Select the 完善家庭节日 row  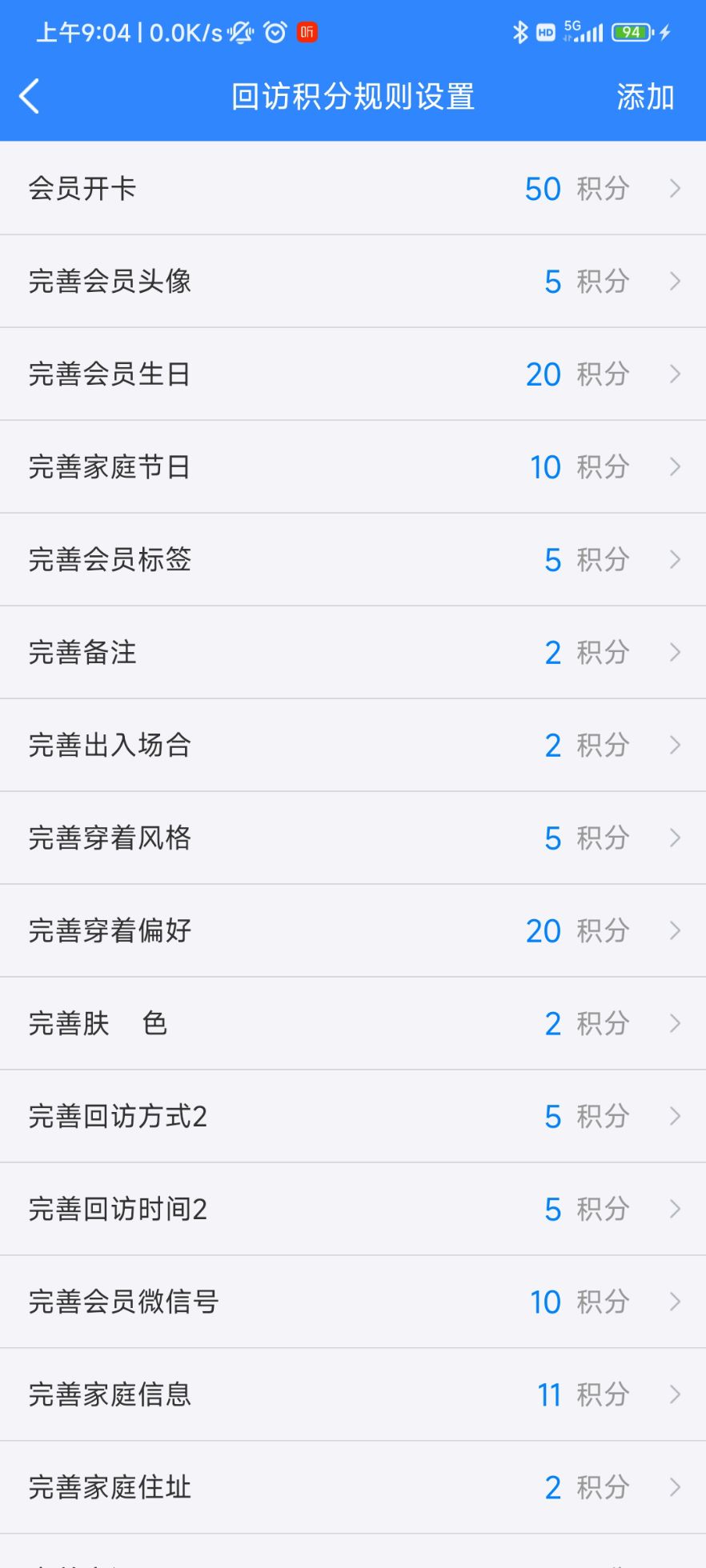pos(352,467)
